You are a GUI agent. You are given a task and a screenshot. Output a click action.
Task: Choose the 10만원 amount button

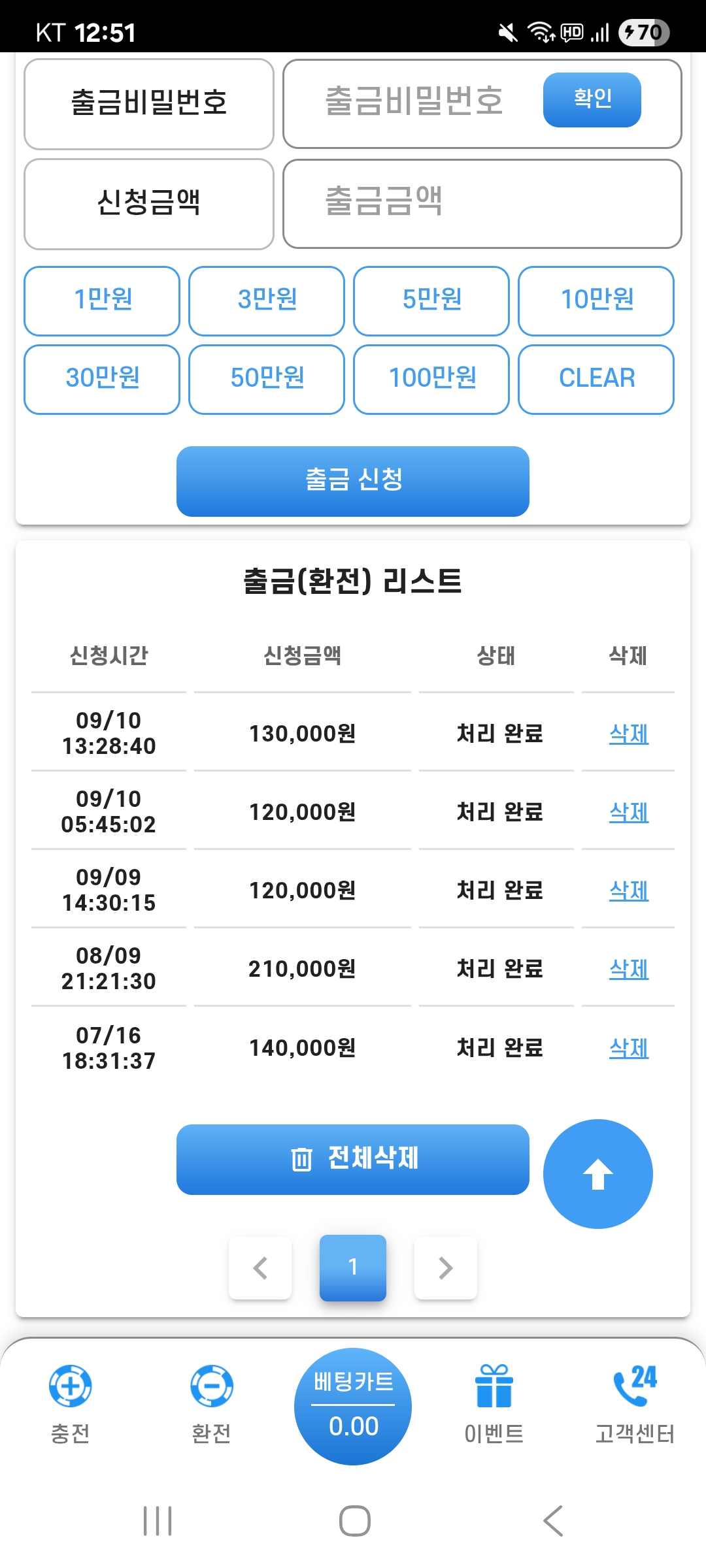coord(596,301)
